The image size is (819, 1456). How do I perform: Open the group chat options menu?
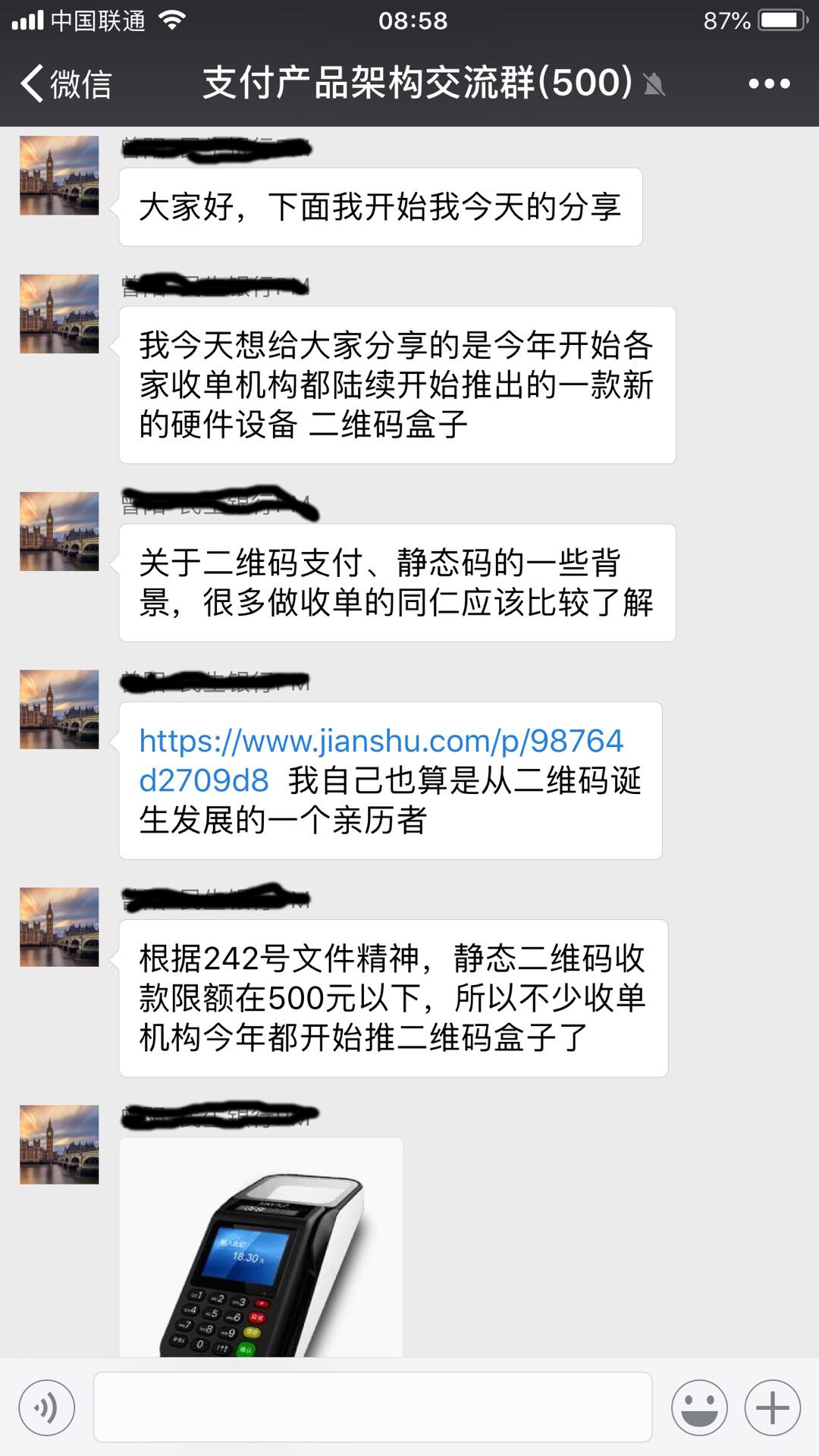768,83
